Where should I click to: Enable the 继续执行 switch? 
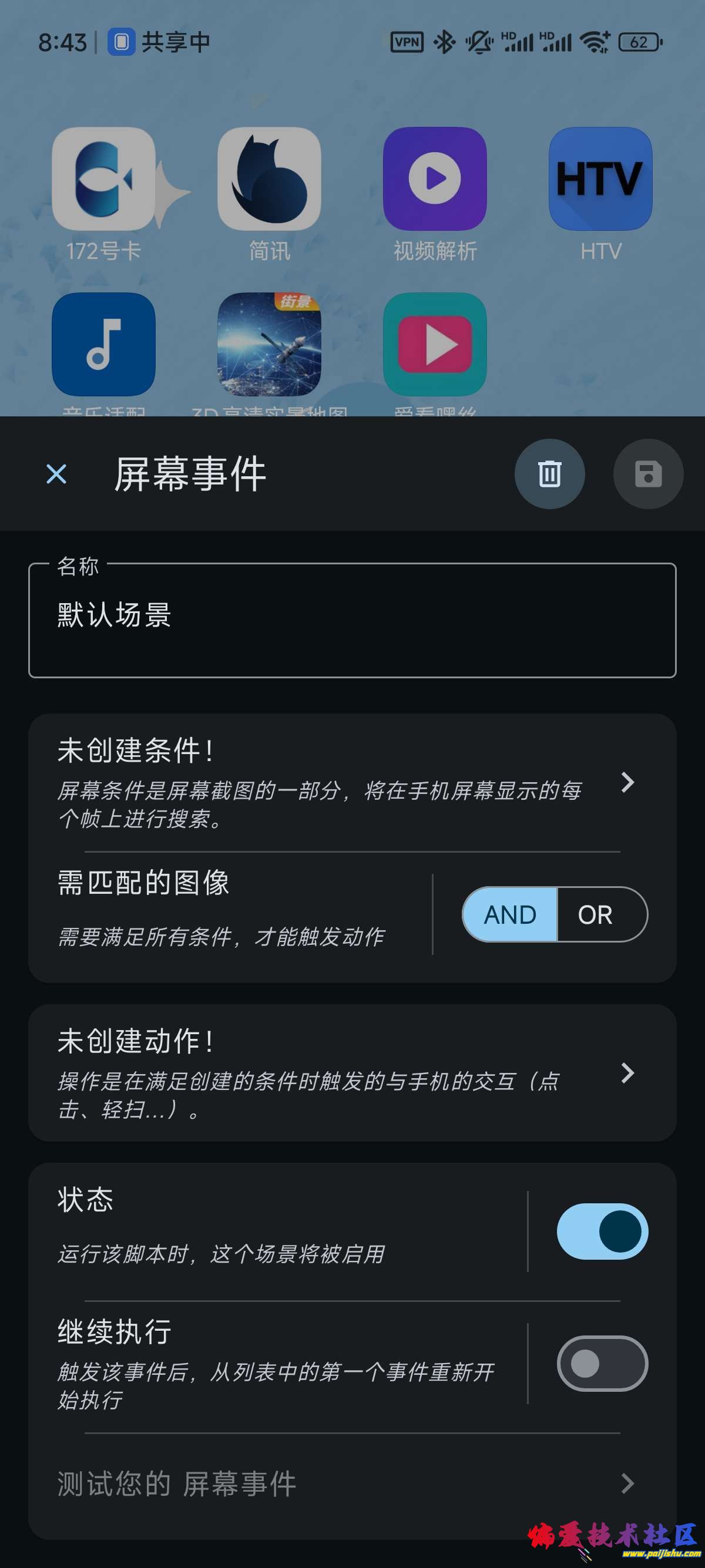[x=602, y=1363]
